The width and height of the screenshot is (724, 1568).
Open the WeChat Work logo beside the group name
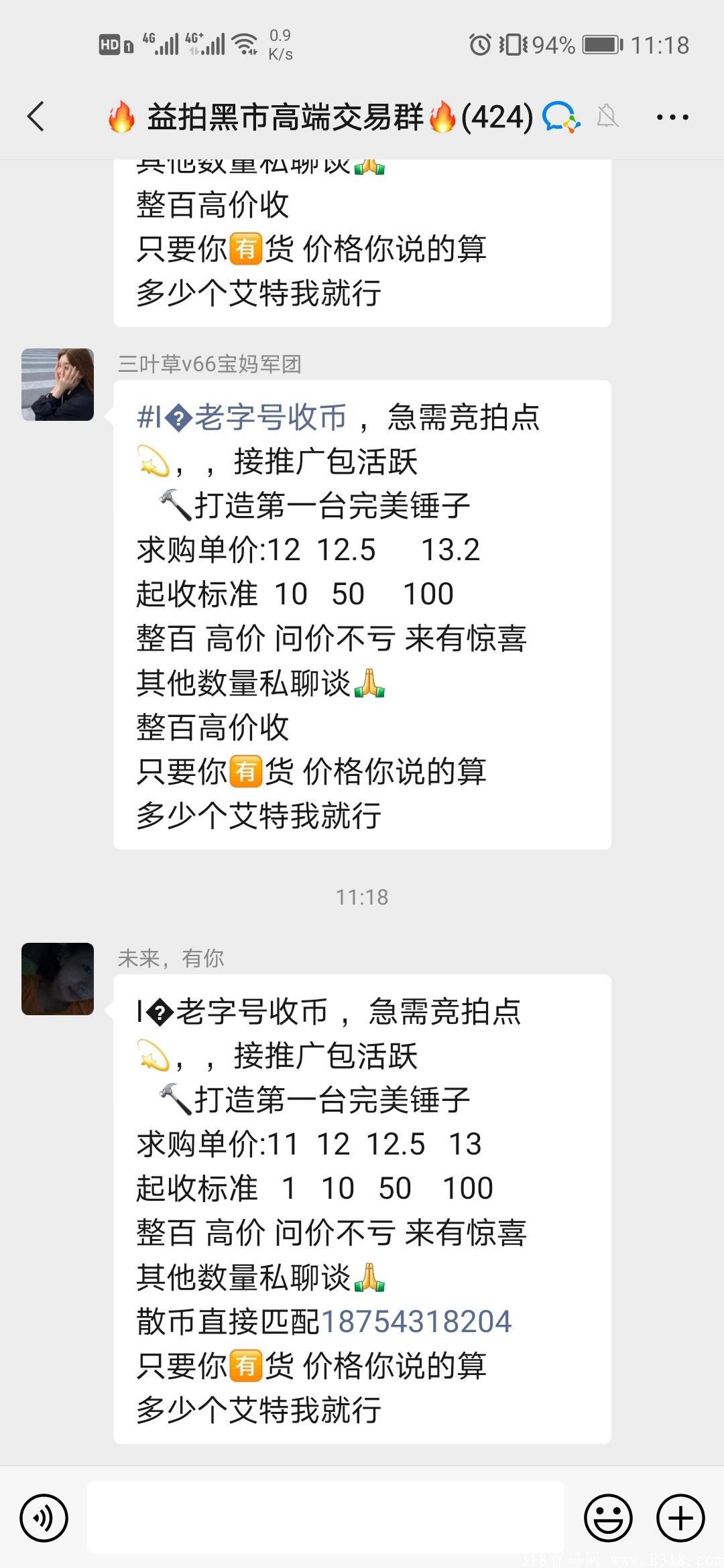[560, 116]
